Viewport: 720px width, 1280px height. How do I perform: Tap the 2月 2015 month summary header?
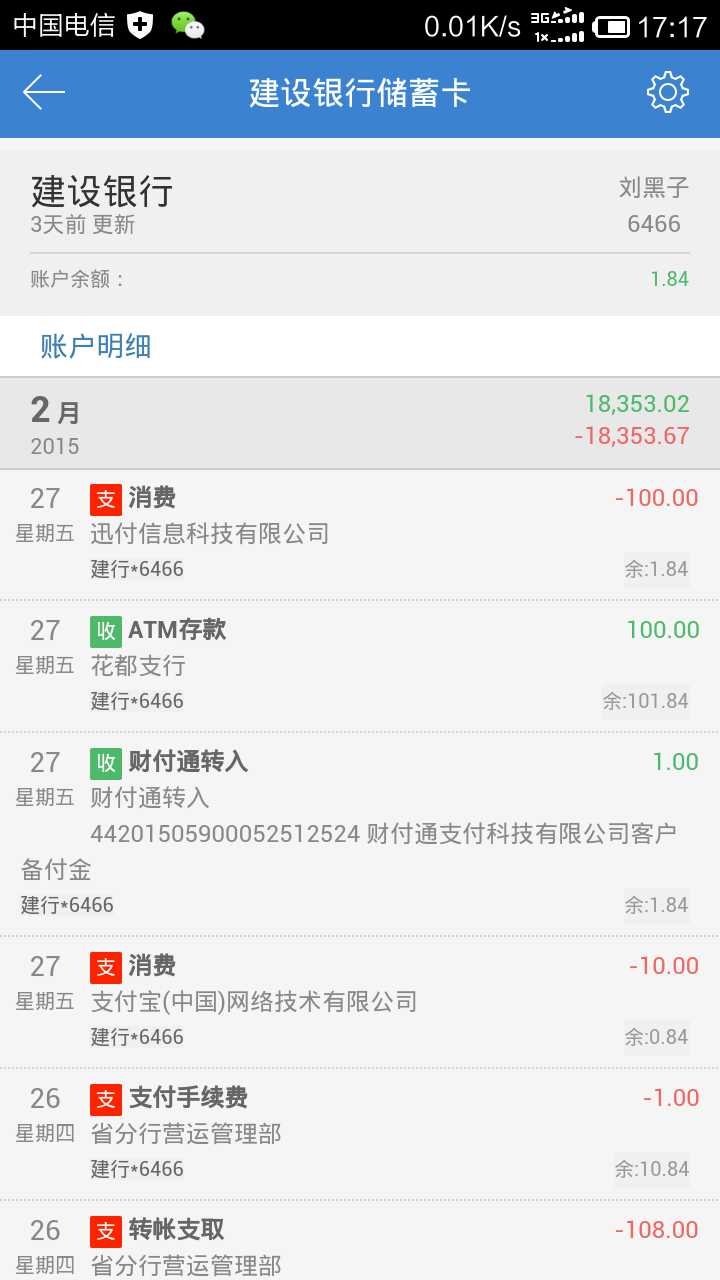360,424
